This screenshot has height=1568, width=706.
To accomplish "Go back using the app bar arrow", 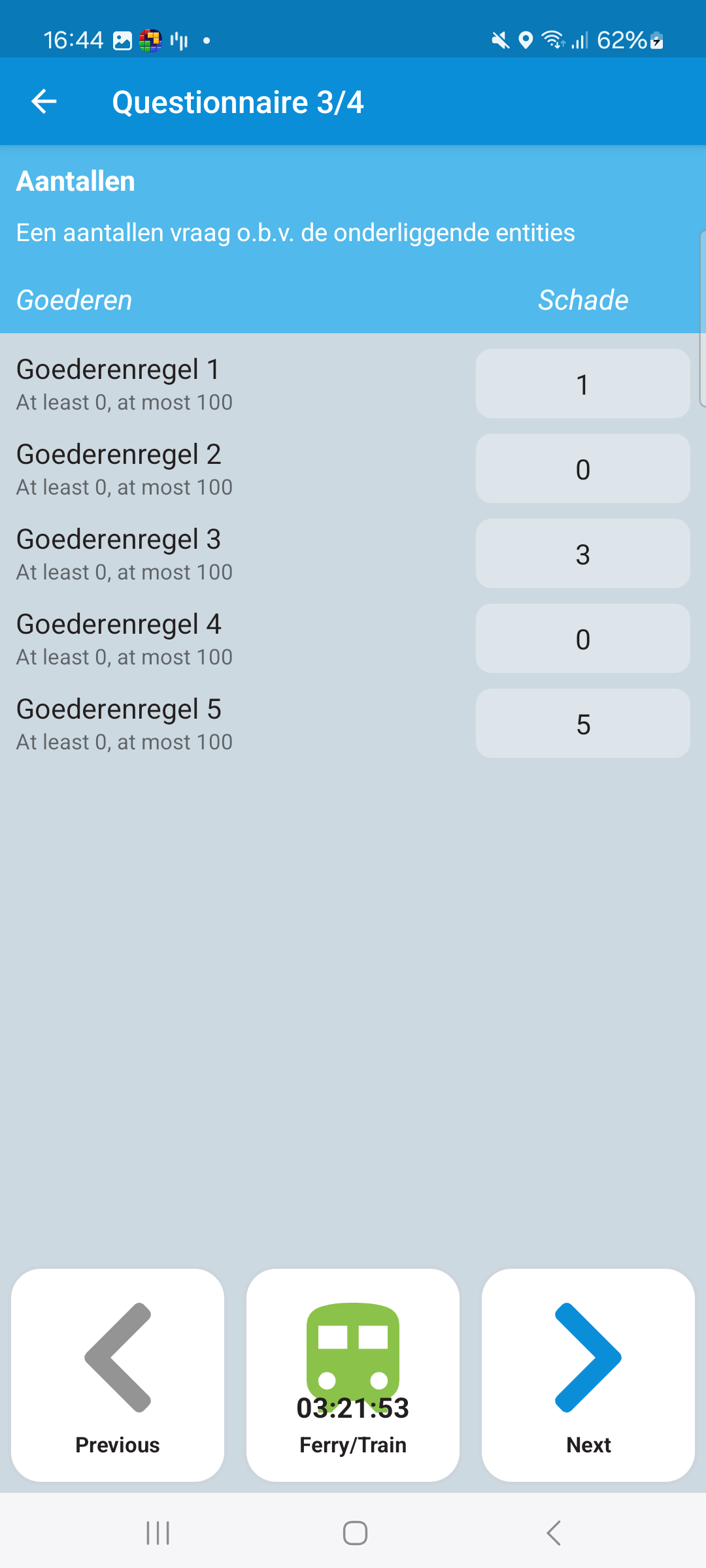I will point(44,102).
